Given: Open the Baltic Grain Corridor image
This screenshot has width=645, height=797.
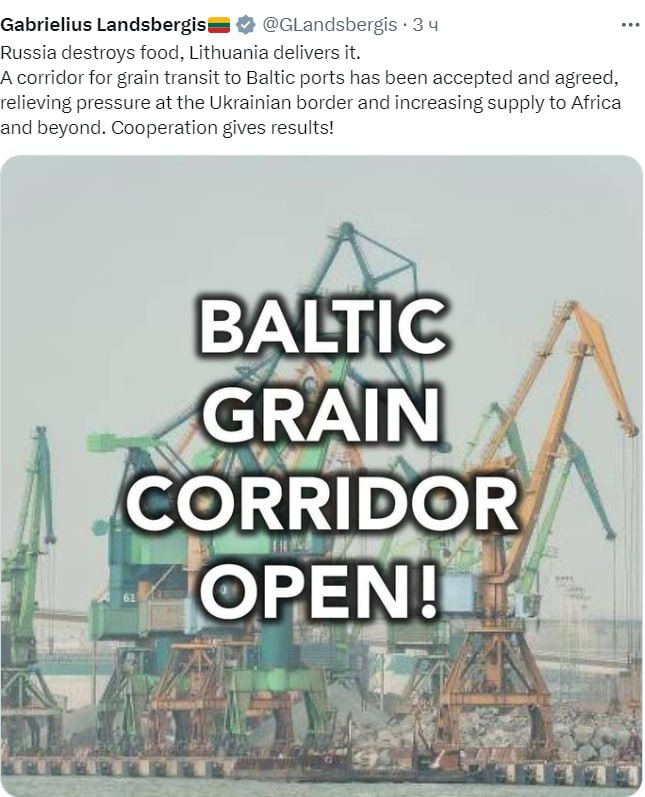Looking at the screenshot, I should click(x=321, y=475).
